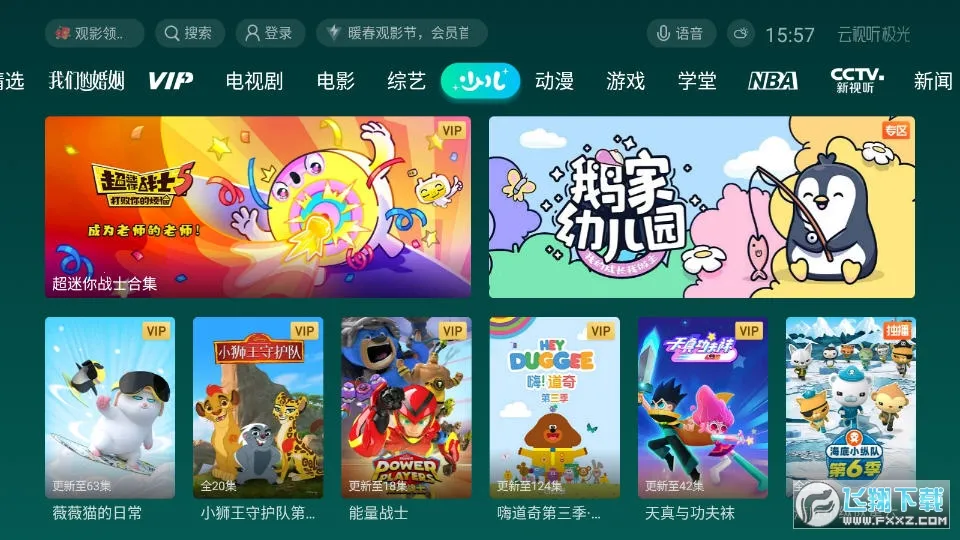The height and width of the screenshot is (540, 960).
Task: Activate 语音 voice search
Action: coord(680,33)
